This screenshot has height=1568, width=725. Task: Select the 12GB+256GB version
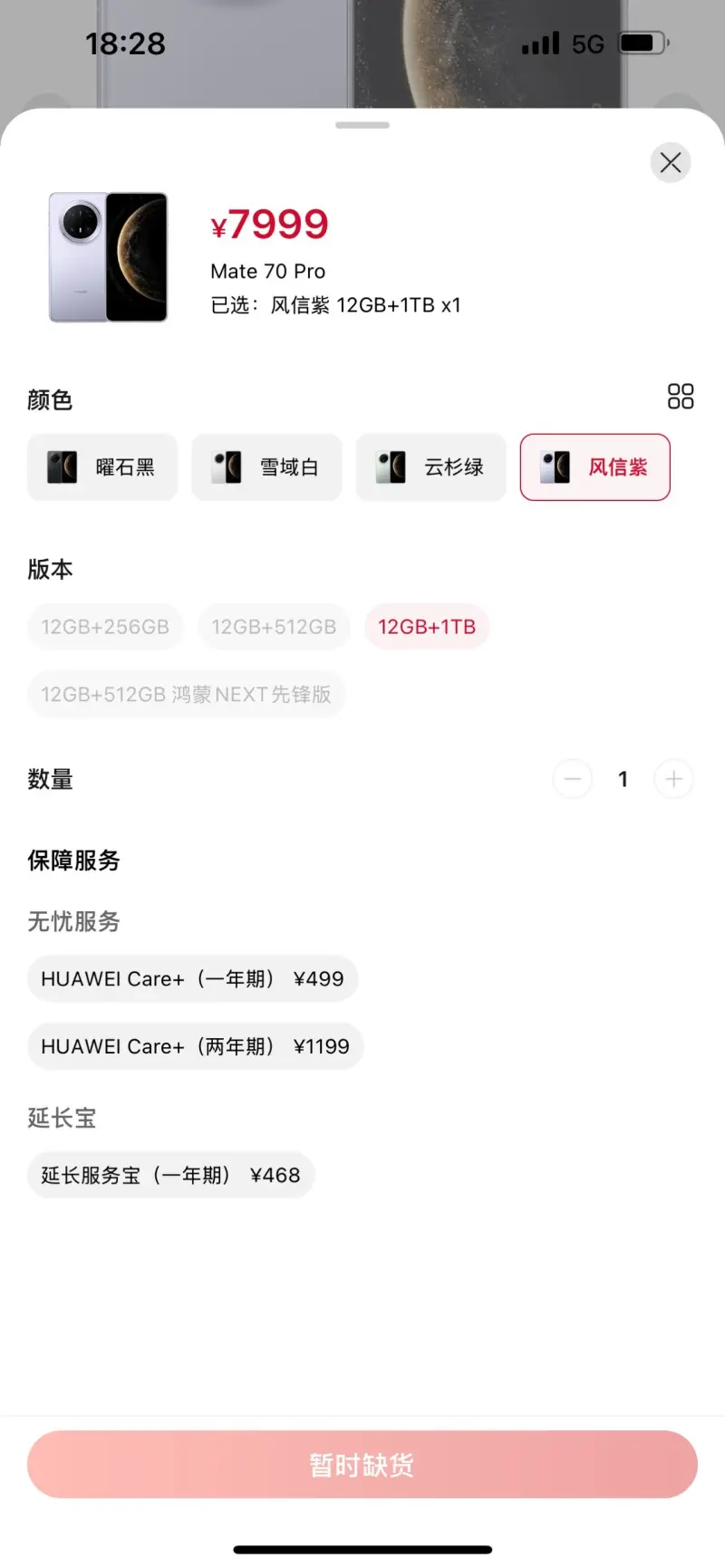[105, 627]
